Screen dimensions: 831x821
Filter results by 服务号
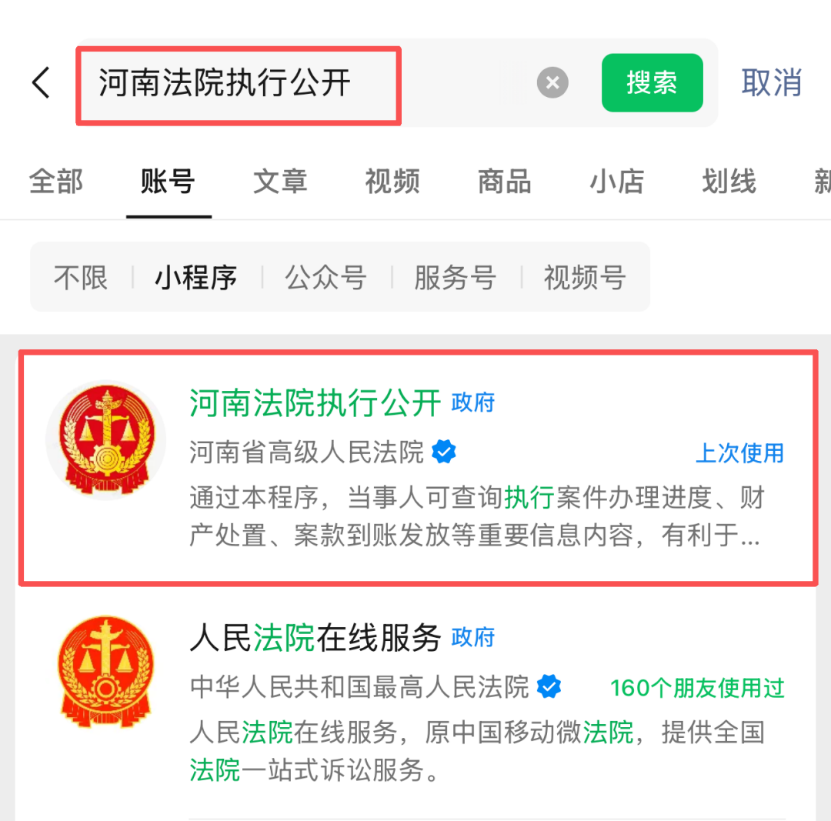(x=455, y=277)
